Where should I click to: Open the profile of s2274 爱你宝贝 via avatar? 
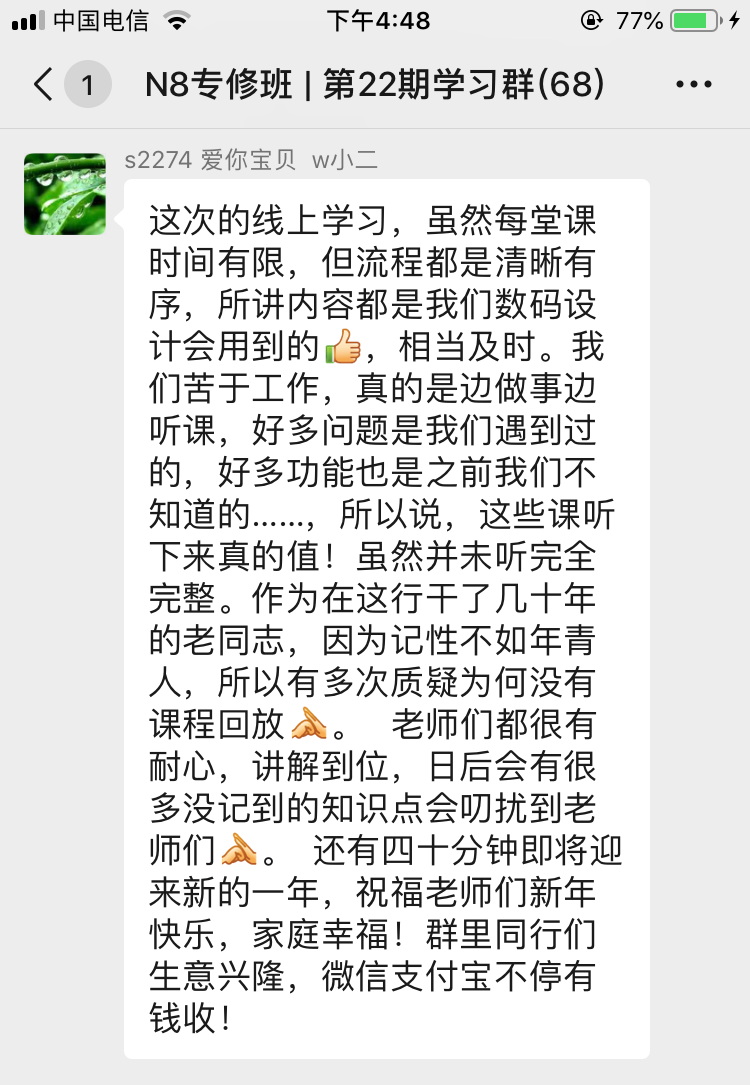65,194
